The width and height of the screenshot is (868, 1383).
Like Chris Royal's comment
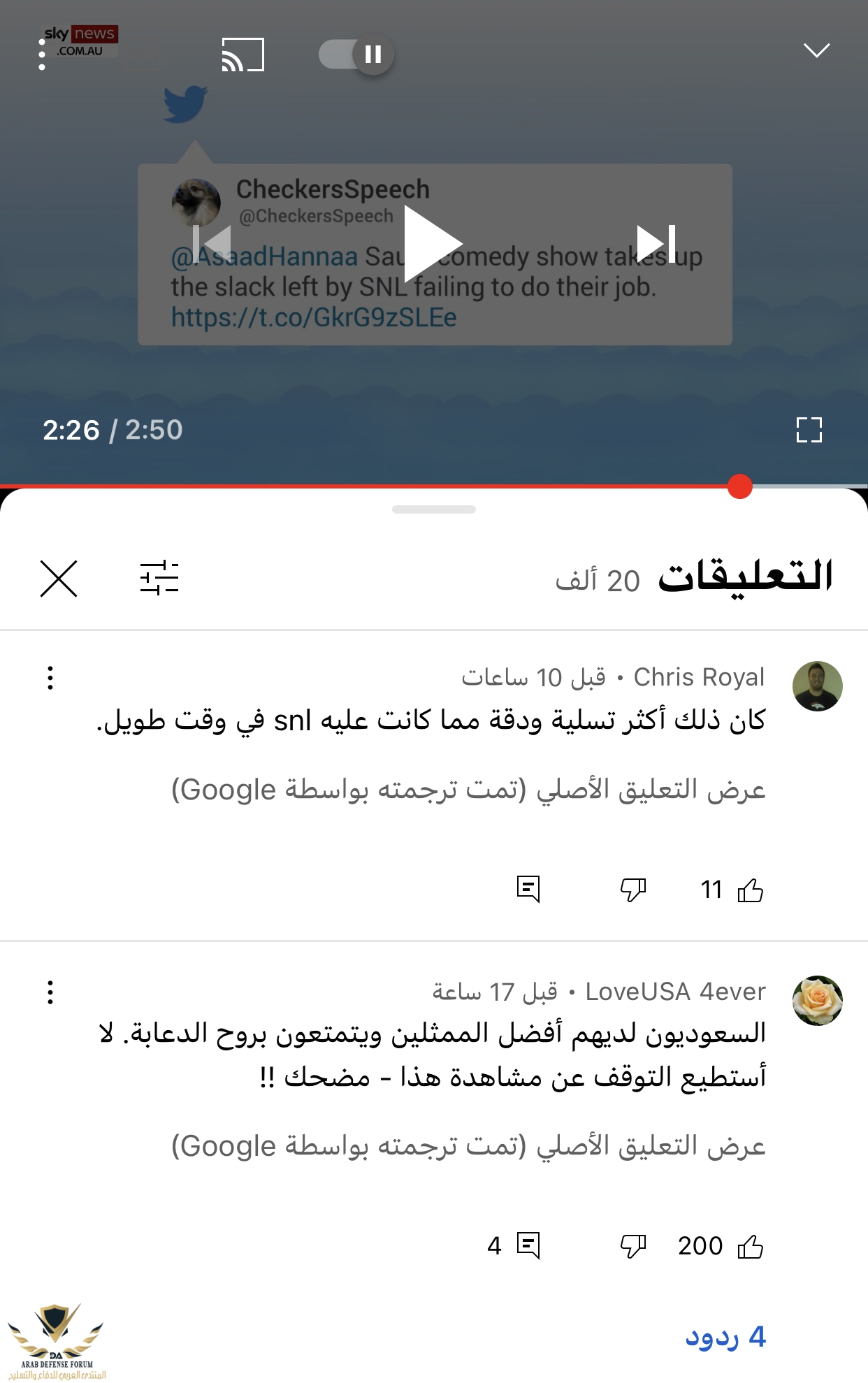pyautogui.click(x=751, y=890)
